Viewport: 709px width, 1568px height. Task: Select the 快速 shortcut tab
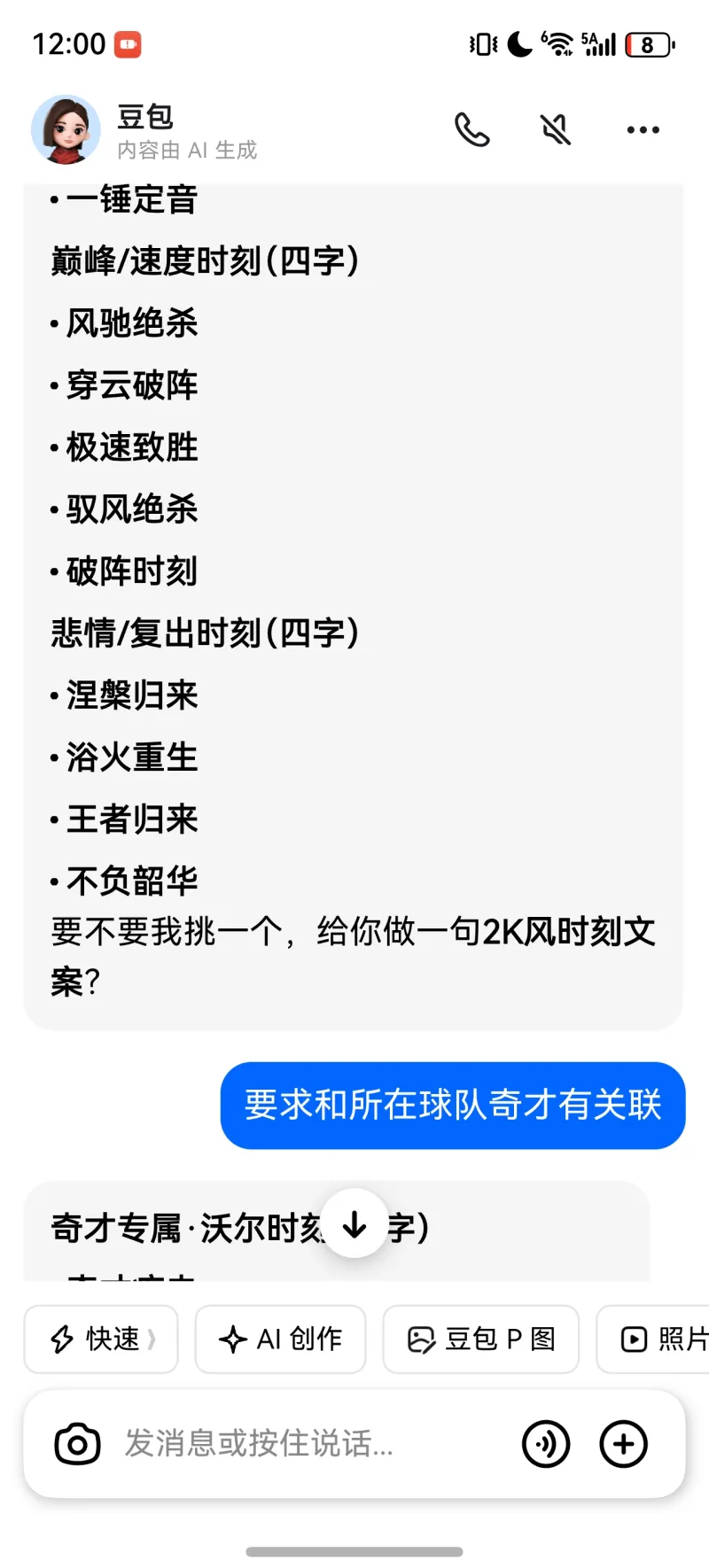point(100,1339)
